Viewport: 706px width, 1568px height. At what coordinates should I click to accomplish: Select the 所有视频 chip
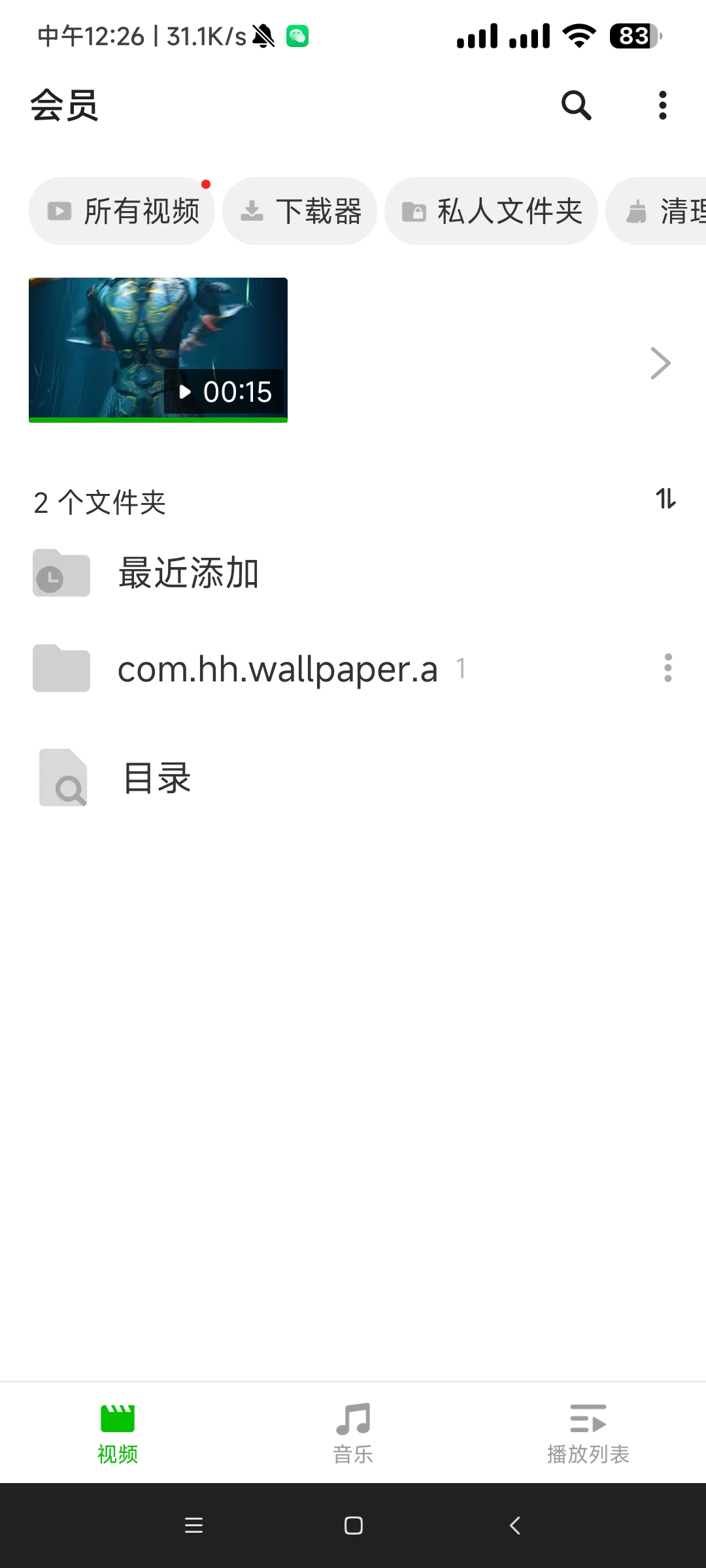(x=122, y=211)
